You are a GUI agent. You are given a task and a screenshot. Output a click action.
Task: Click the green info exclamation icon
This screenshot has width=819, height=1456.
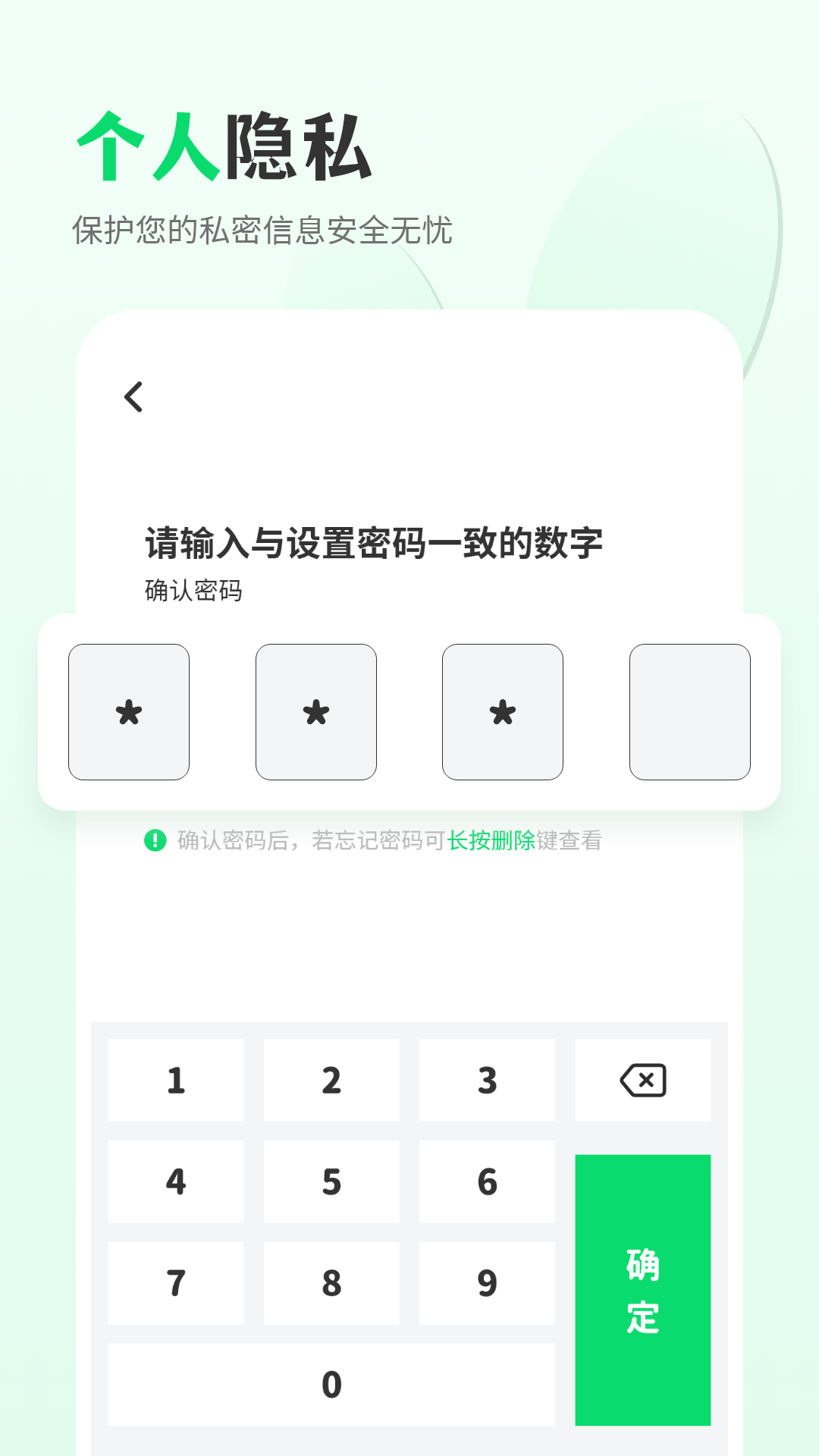[154, 839]
